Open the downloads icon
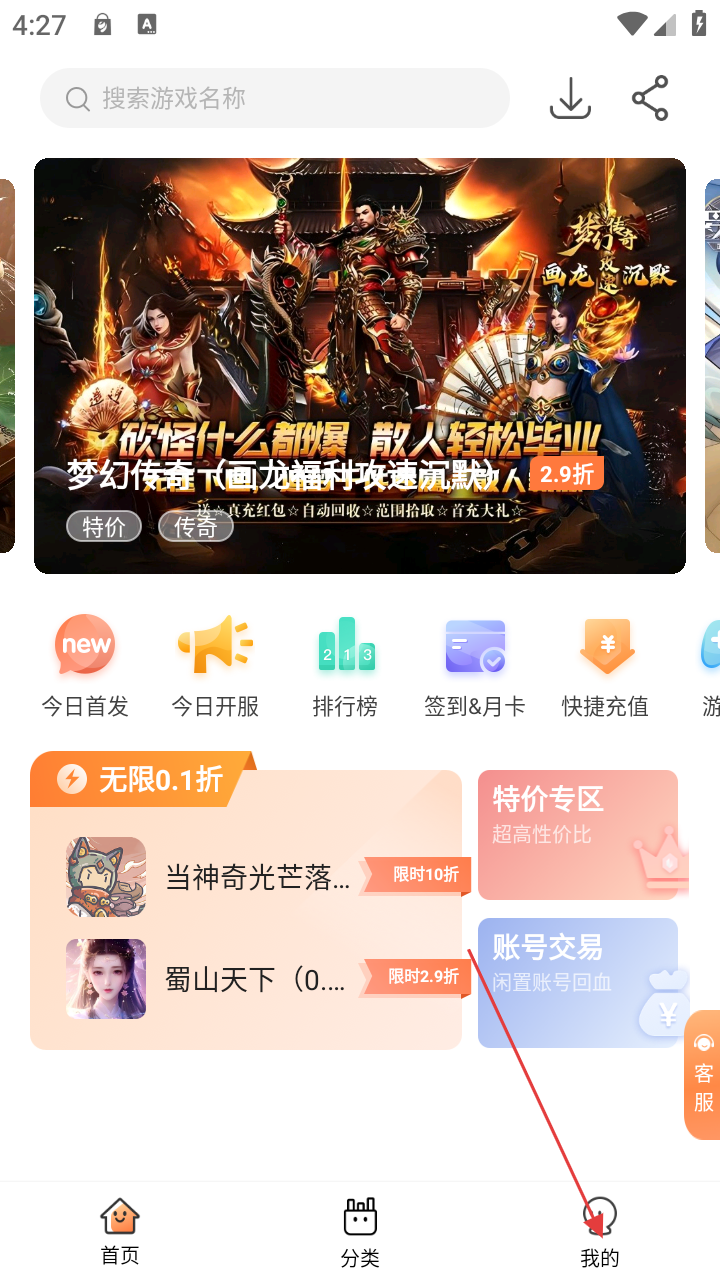This screenshot has width=720, height=1280. click(x=570, y=98)
